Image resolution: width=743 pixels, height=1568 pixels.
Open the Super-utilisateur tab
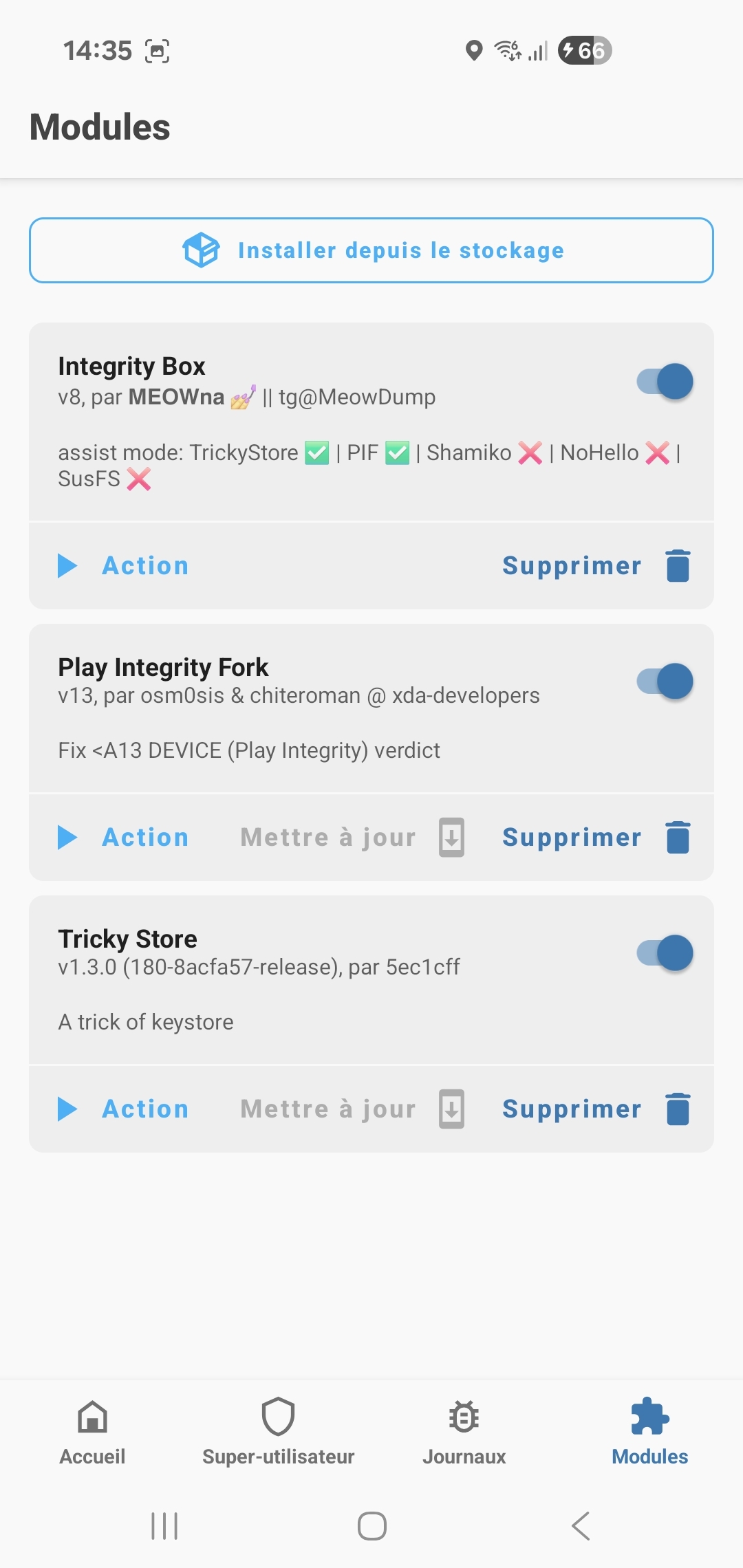[278, 1437]
